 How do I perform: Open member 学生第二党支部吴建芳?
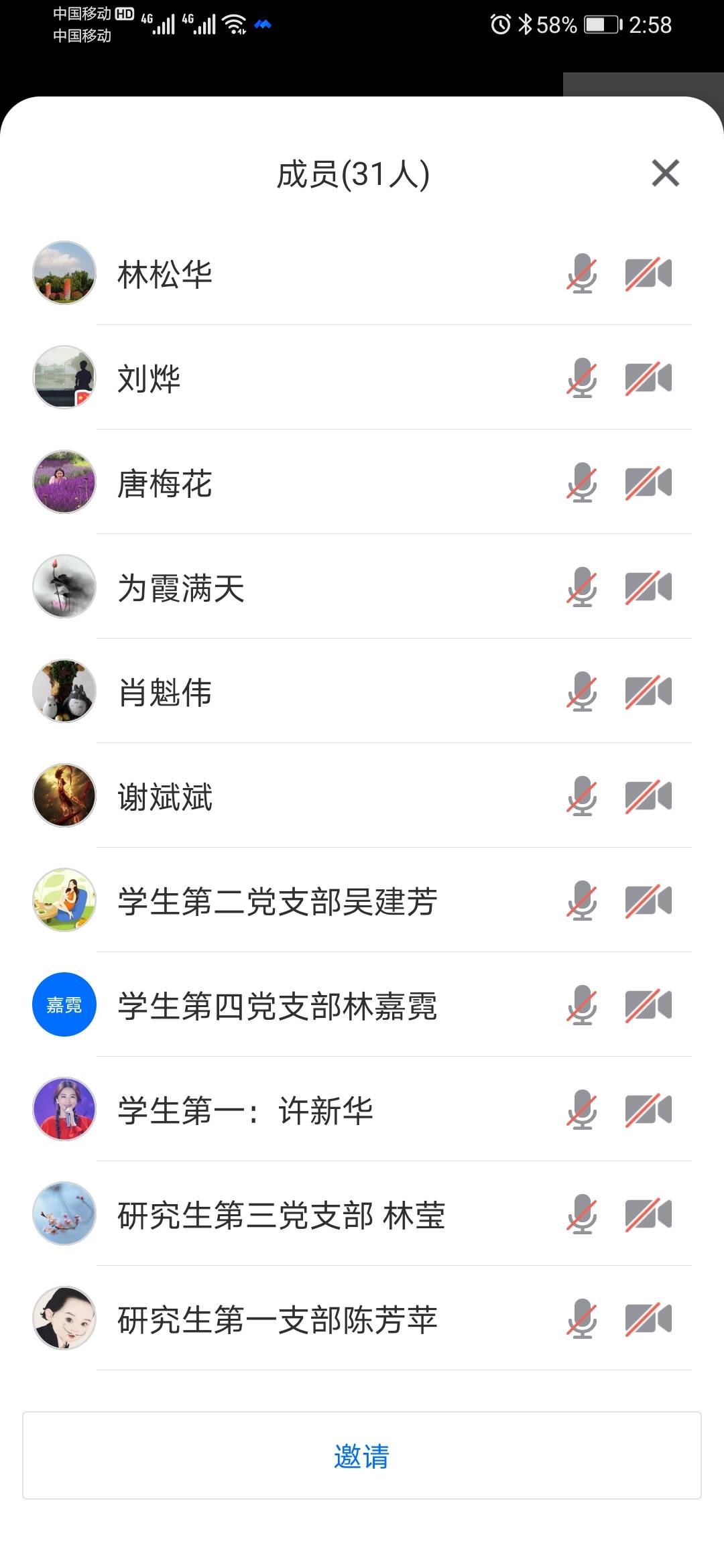(278, 901)
